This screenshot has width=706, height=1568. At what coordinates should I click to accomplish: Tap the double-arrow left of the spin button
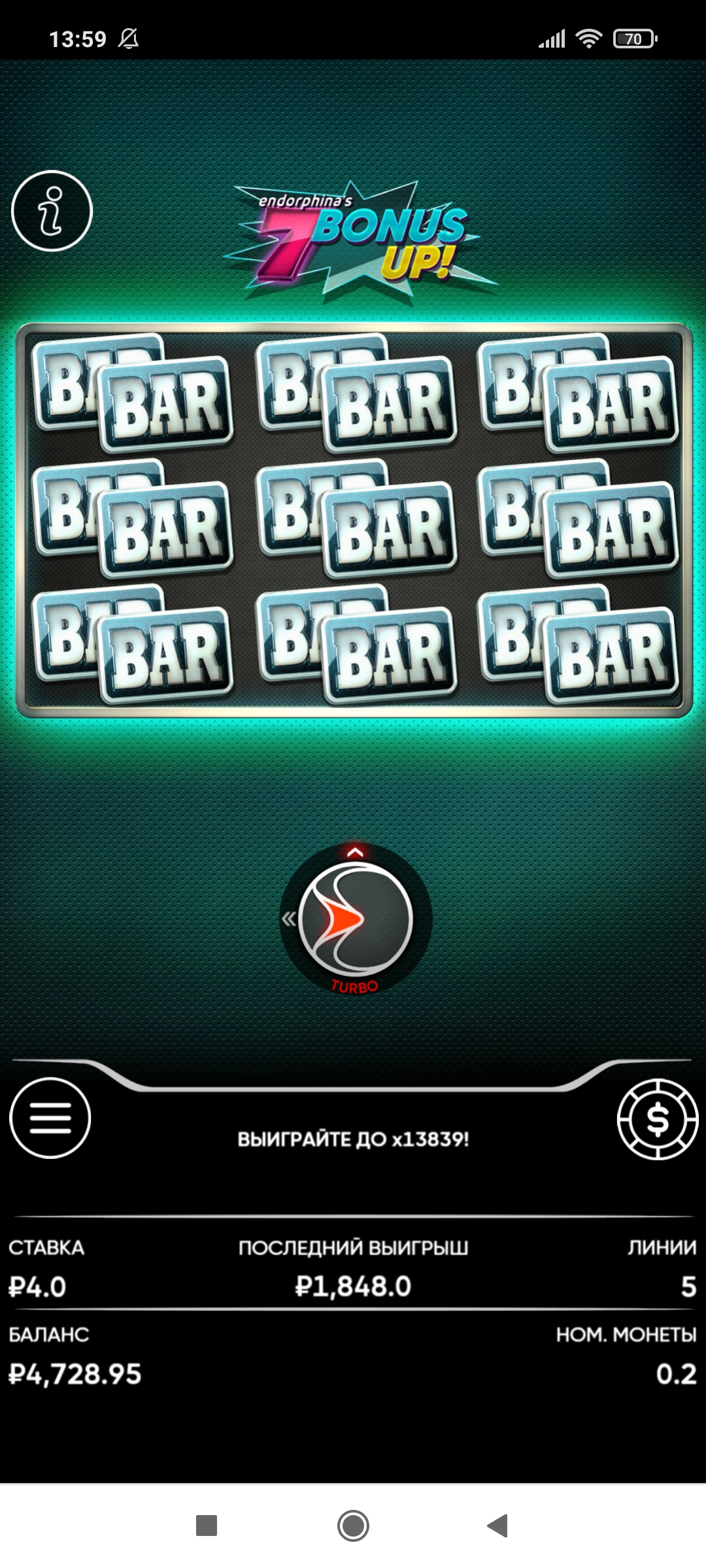pyautogui.click(x=288, y=919)
